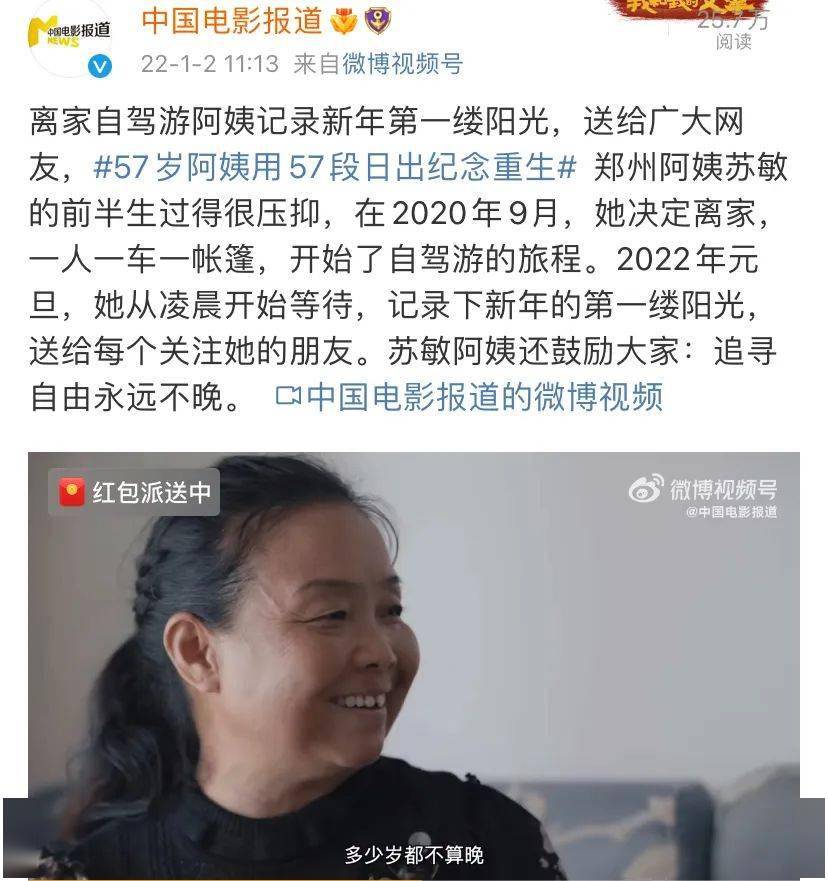The image size is (828, 881).
Task: Tap the 中国电影报道 account name
Action: (231, 19)
